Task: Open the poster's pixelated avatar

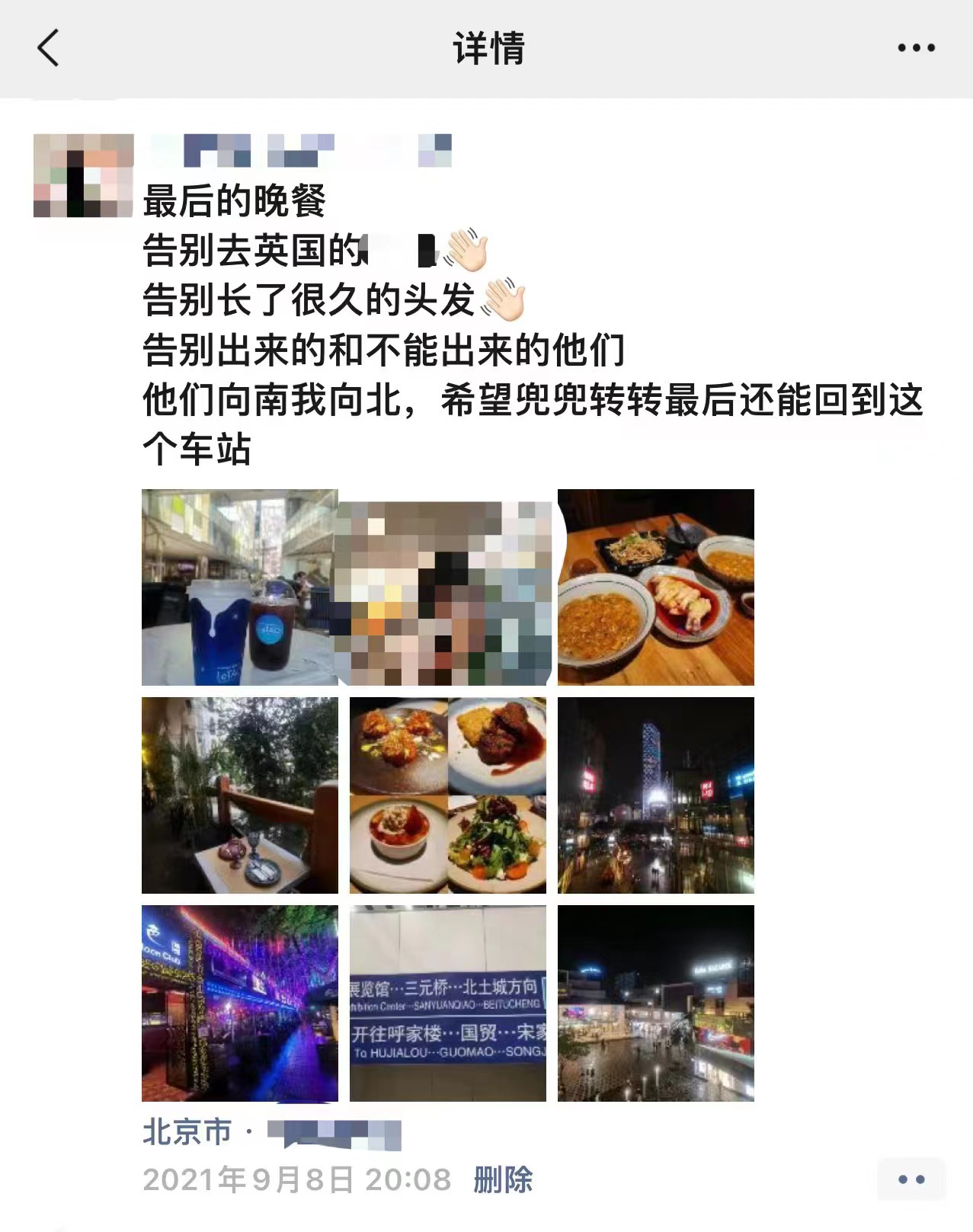Action: (x=84, y=175)
